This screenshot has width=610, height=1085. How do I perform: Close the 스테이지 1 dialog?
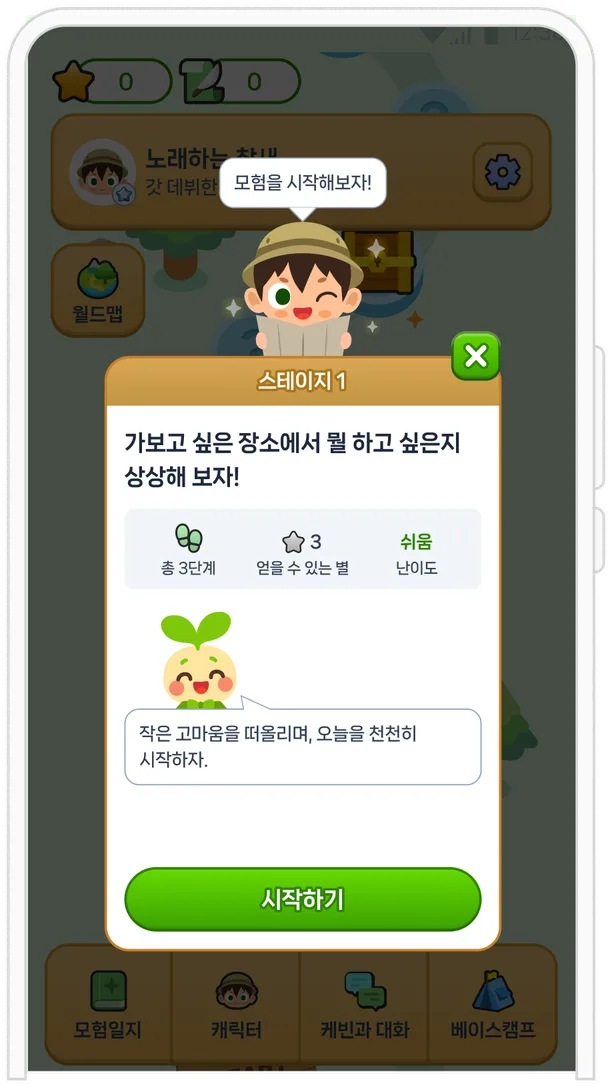point(476,356)
